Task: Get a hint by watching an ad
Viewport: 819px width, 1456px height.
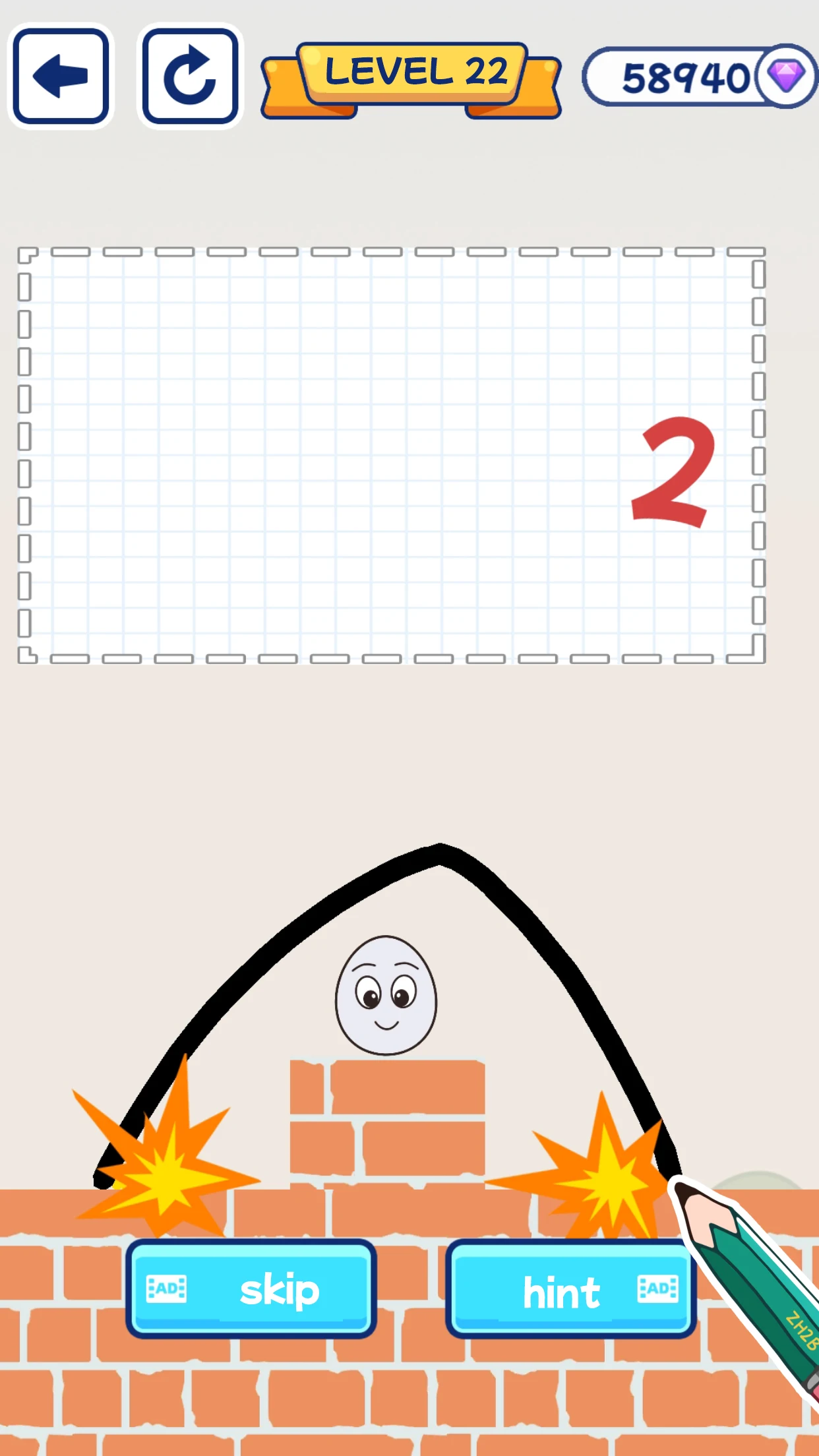Action: (x=570, y=1289)
